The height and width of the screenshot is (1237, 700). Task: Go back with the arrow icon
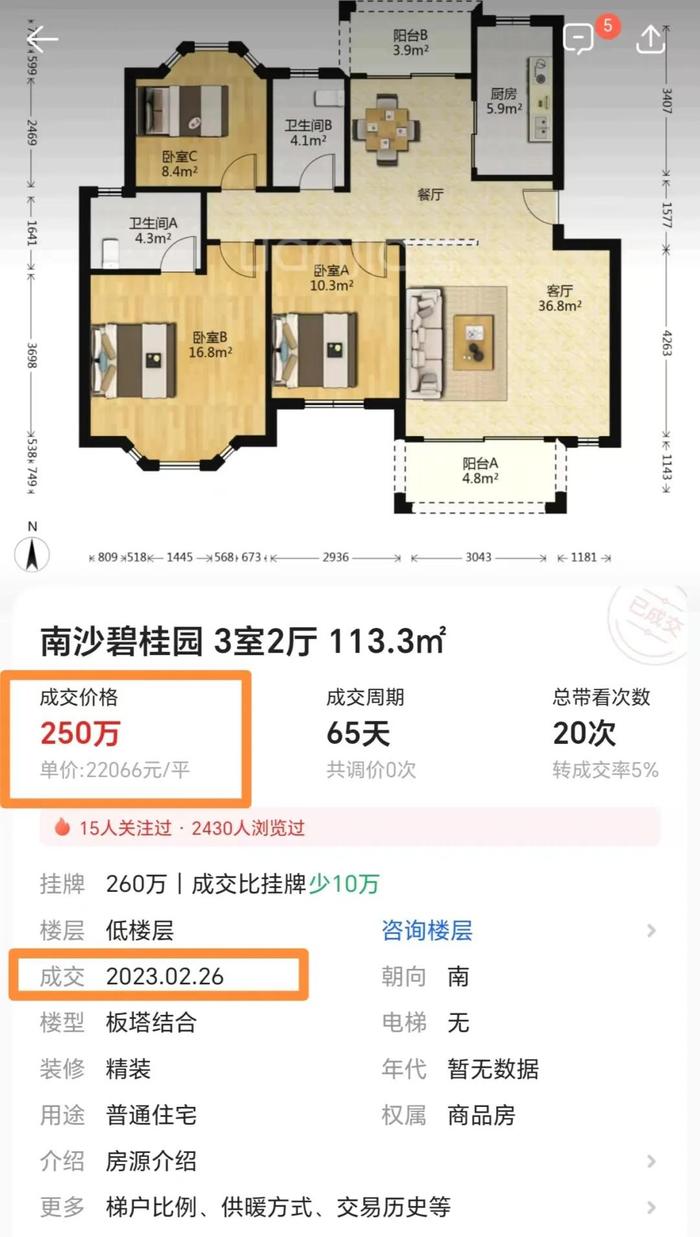click(x=42, y=38)
